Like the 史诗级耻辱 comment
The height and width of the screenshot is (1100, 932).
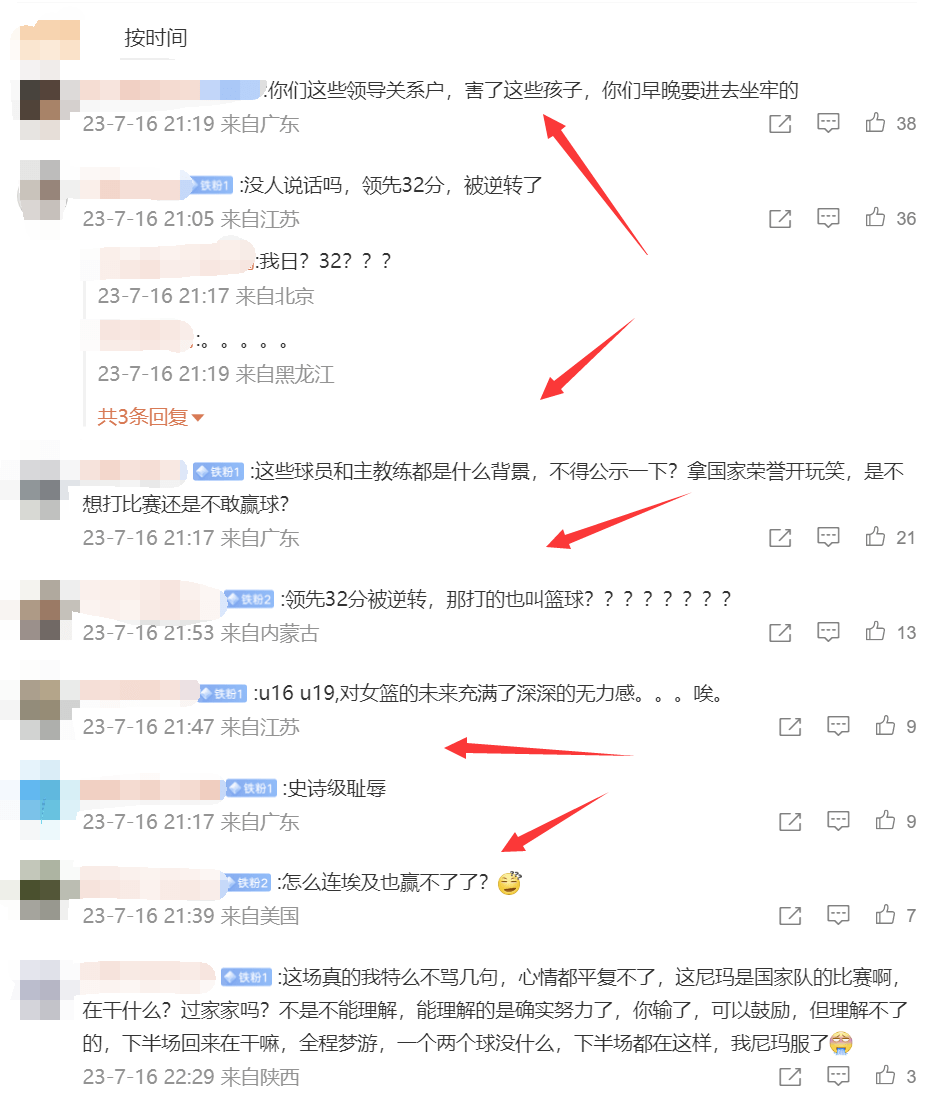coord(885,821)
